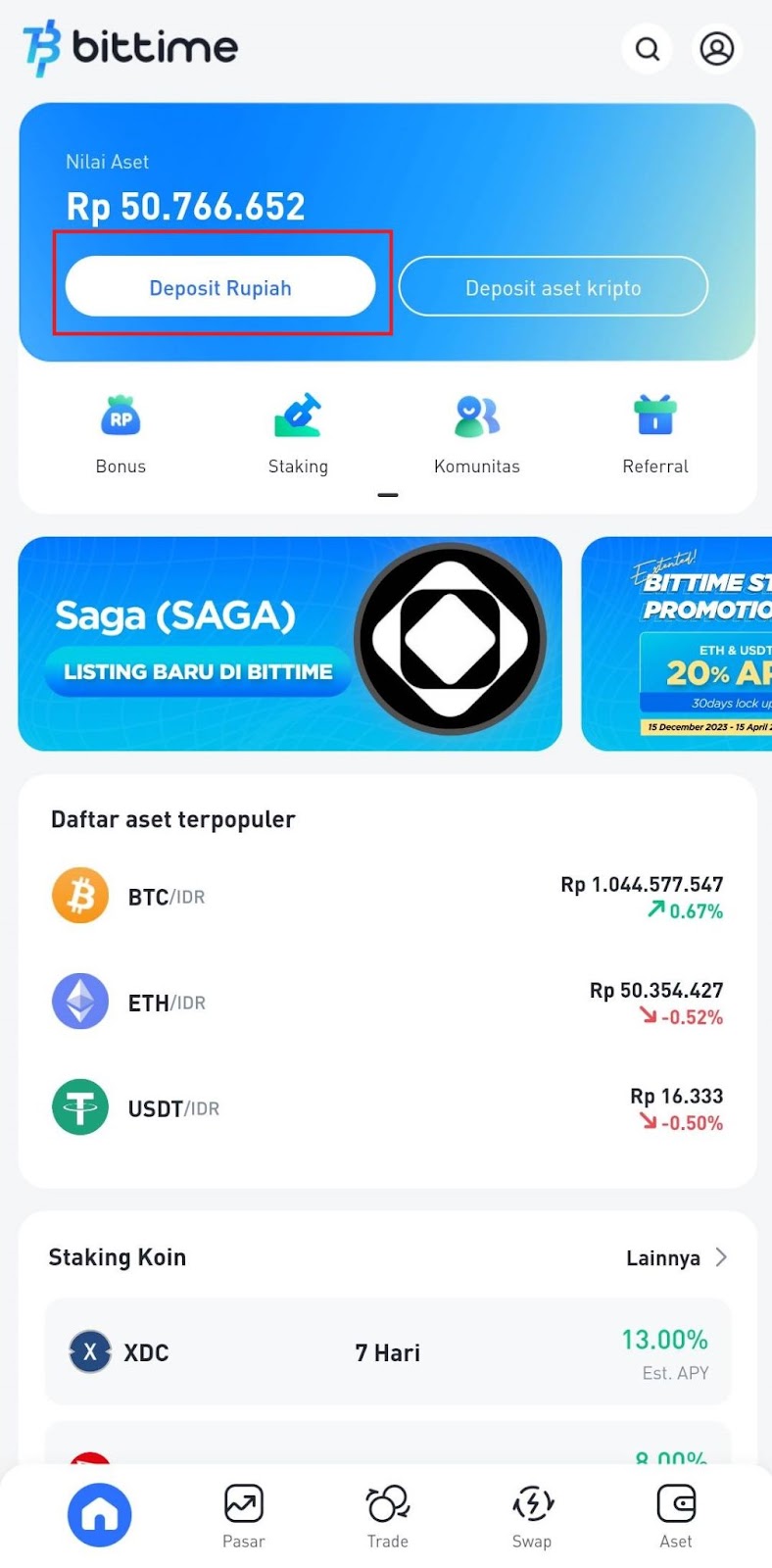
Task: Open the USDT/IDR asset row
Action: (x=387, y=1108)
